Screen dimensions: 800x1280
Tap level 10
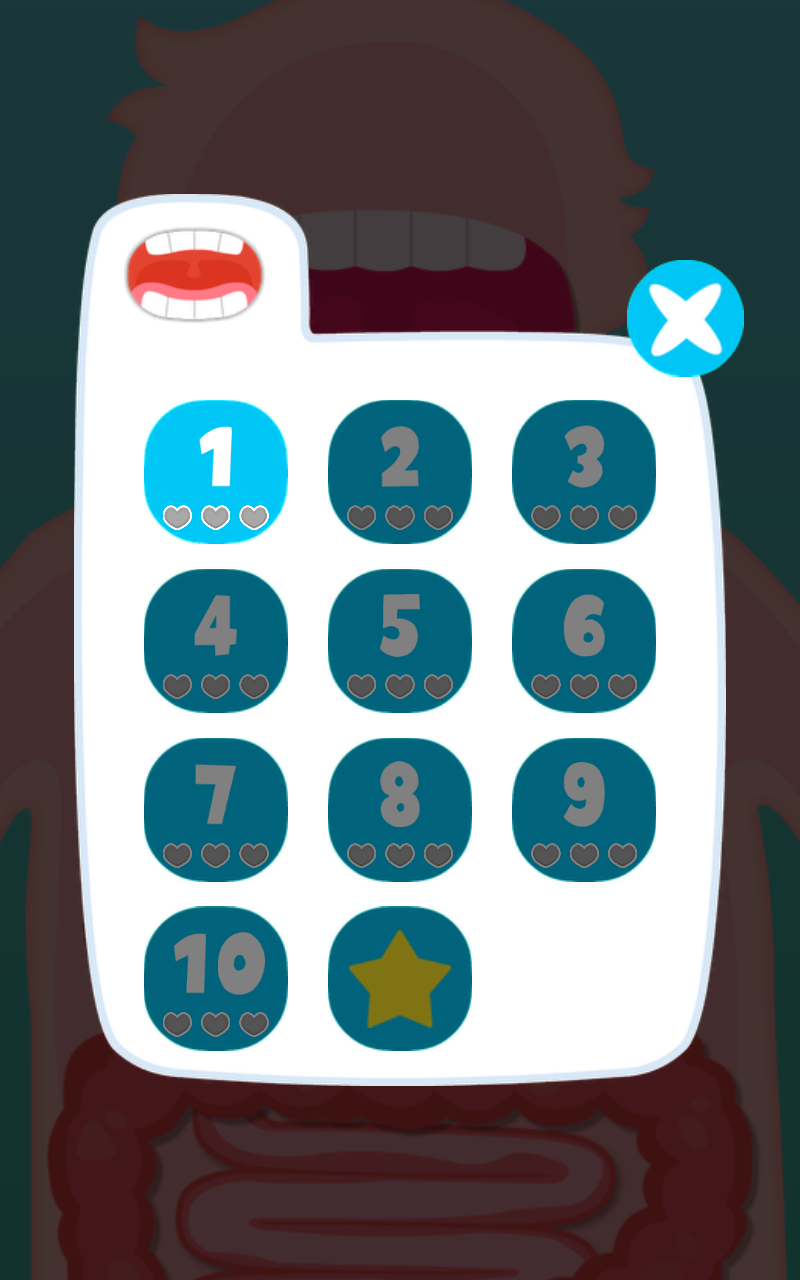point(216,979)
